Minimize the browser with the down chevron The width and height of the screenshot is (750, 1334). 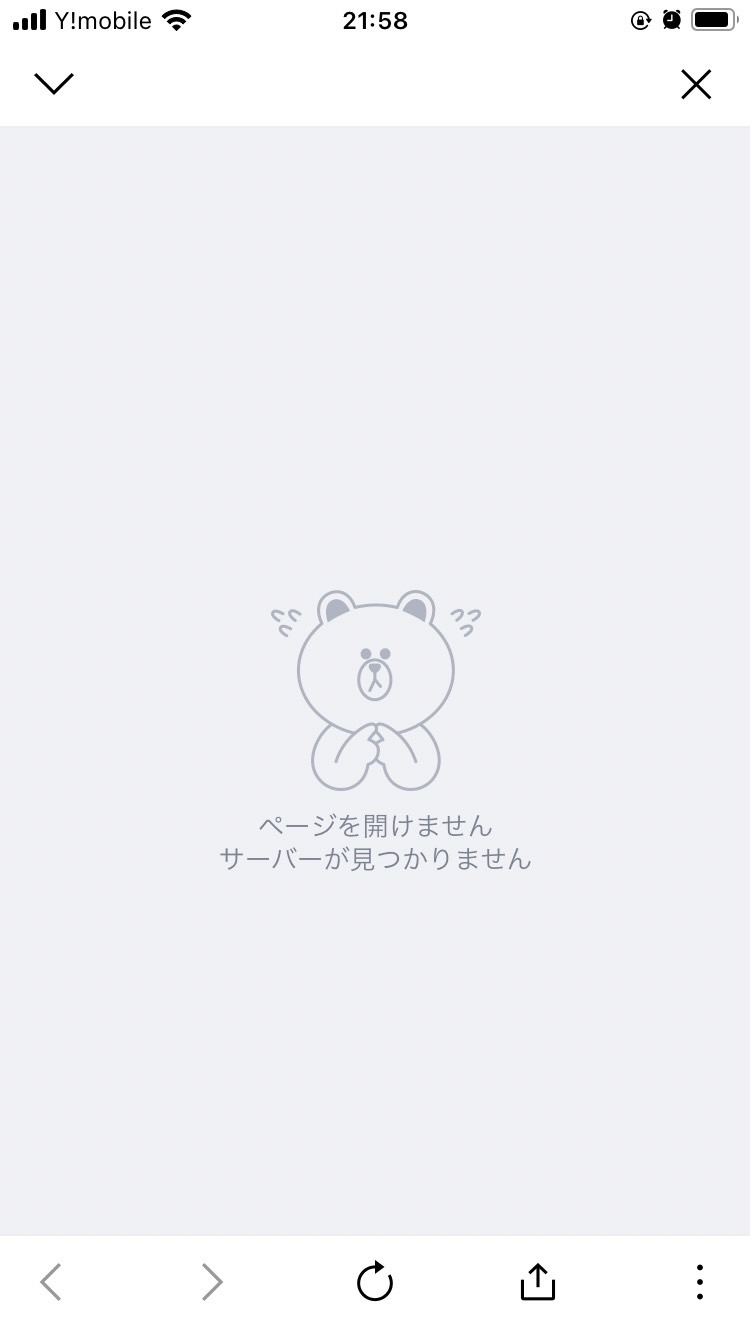click(x=54, y=84)
